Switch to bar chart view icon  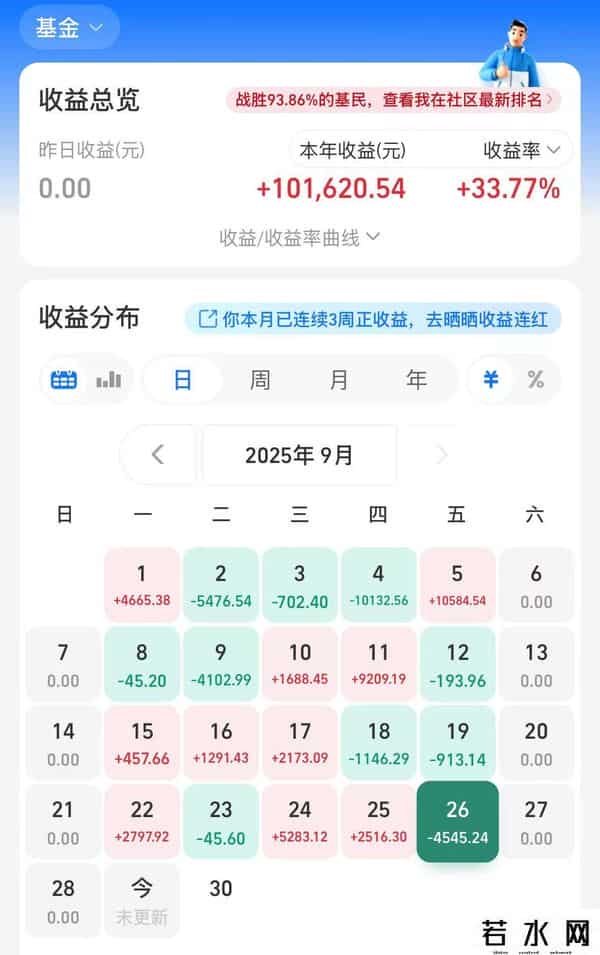(108, 380)
